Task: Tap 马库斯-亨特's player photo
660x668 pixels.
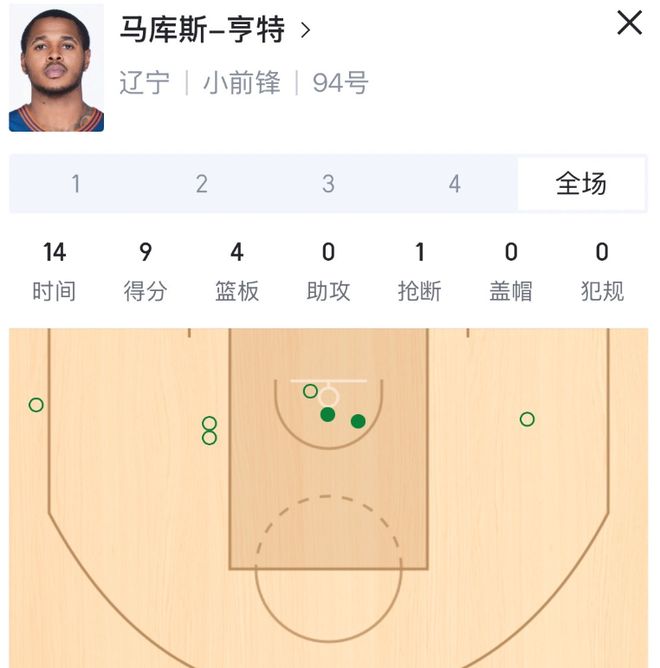Action: point(56,70)
